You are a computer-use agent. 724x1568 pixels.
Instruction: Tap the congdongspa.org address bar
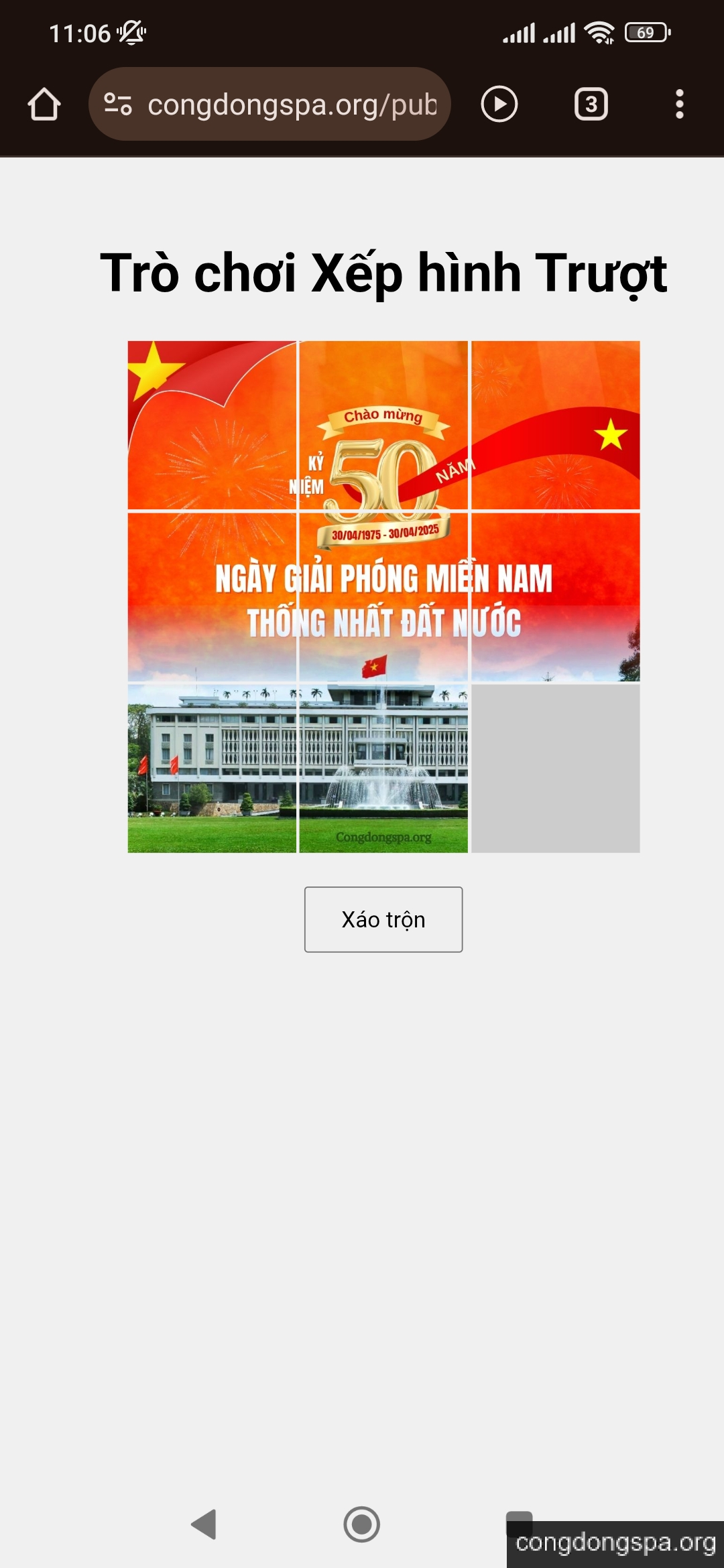click(x=292, y=105)
